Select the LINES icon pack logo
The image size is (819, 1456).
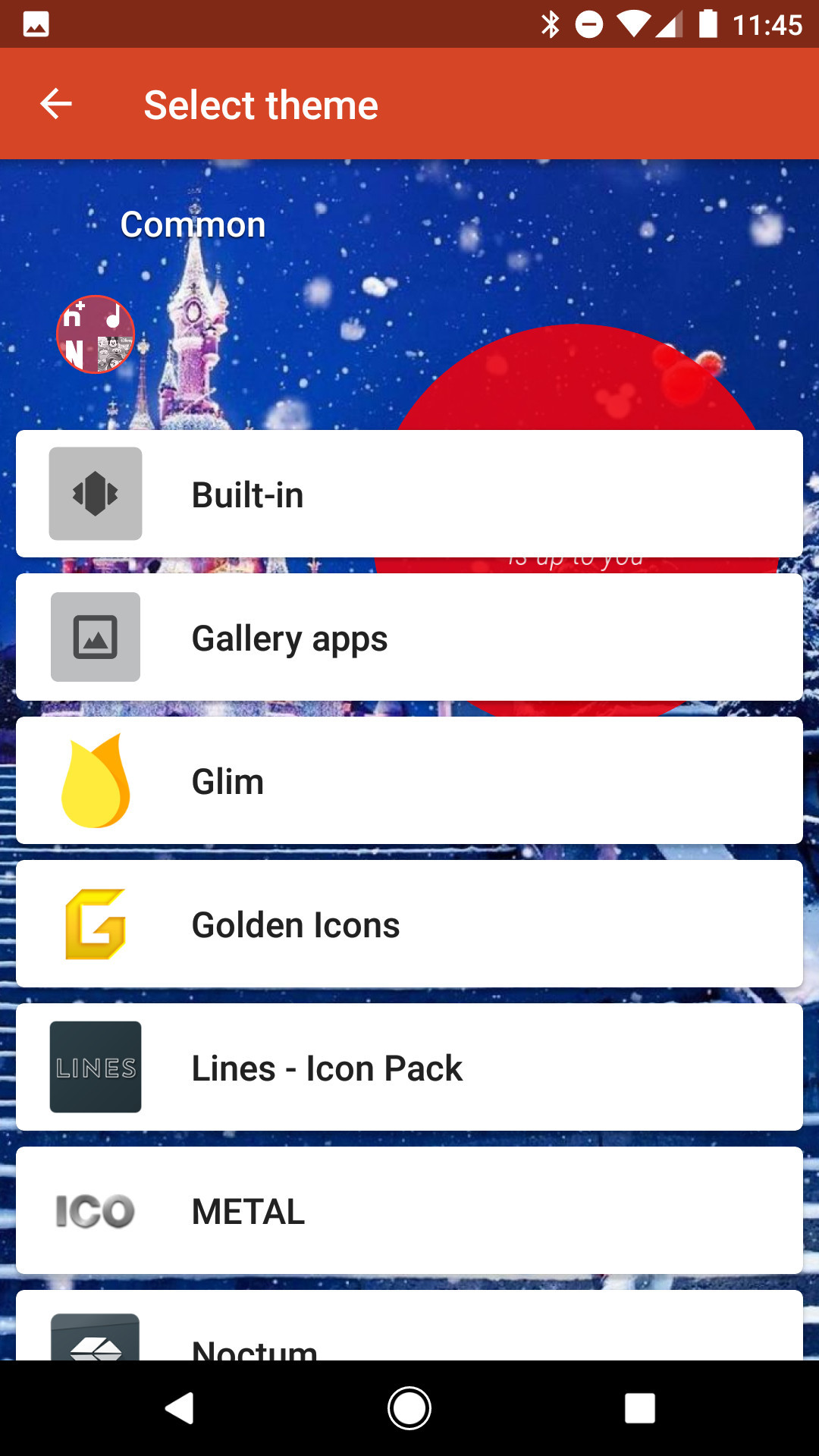[95, 1067]
